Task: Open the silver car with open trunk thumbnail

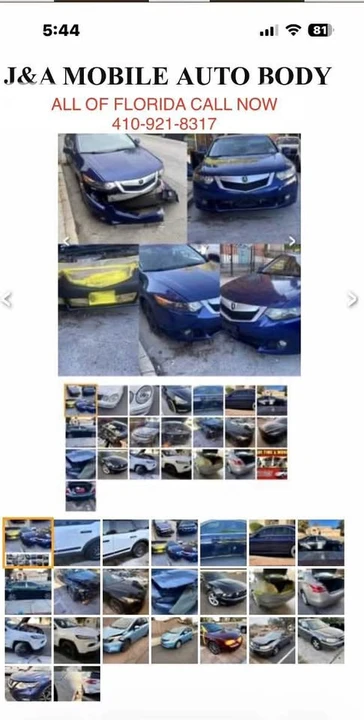Action: (x=320, y=592)
